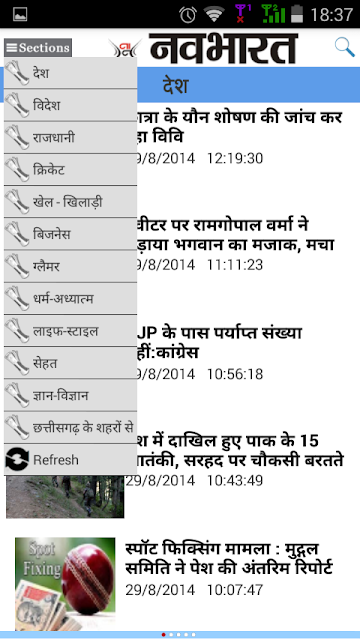
Task: Open the BJP पर्याप्त संख्या article
Action: point(220,342)
